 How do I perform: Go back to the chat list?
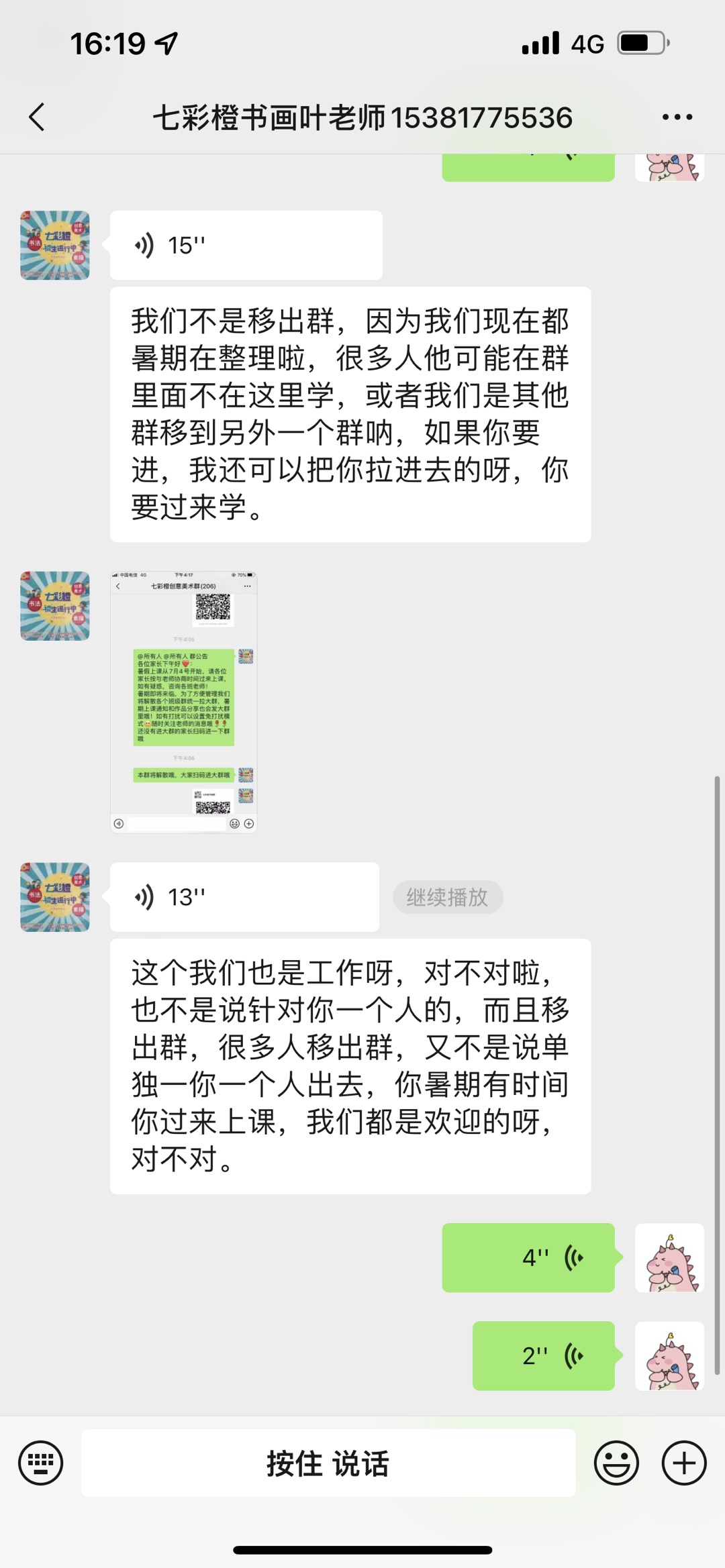[38, 117]
